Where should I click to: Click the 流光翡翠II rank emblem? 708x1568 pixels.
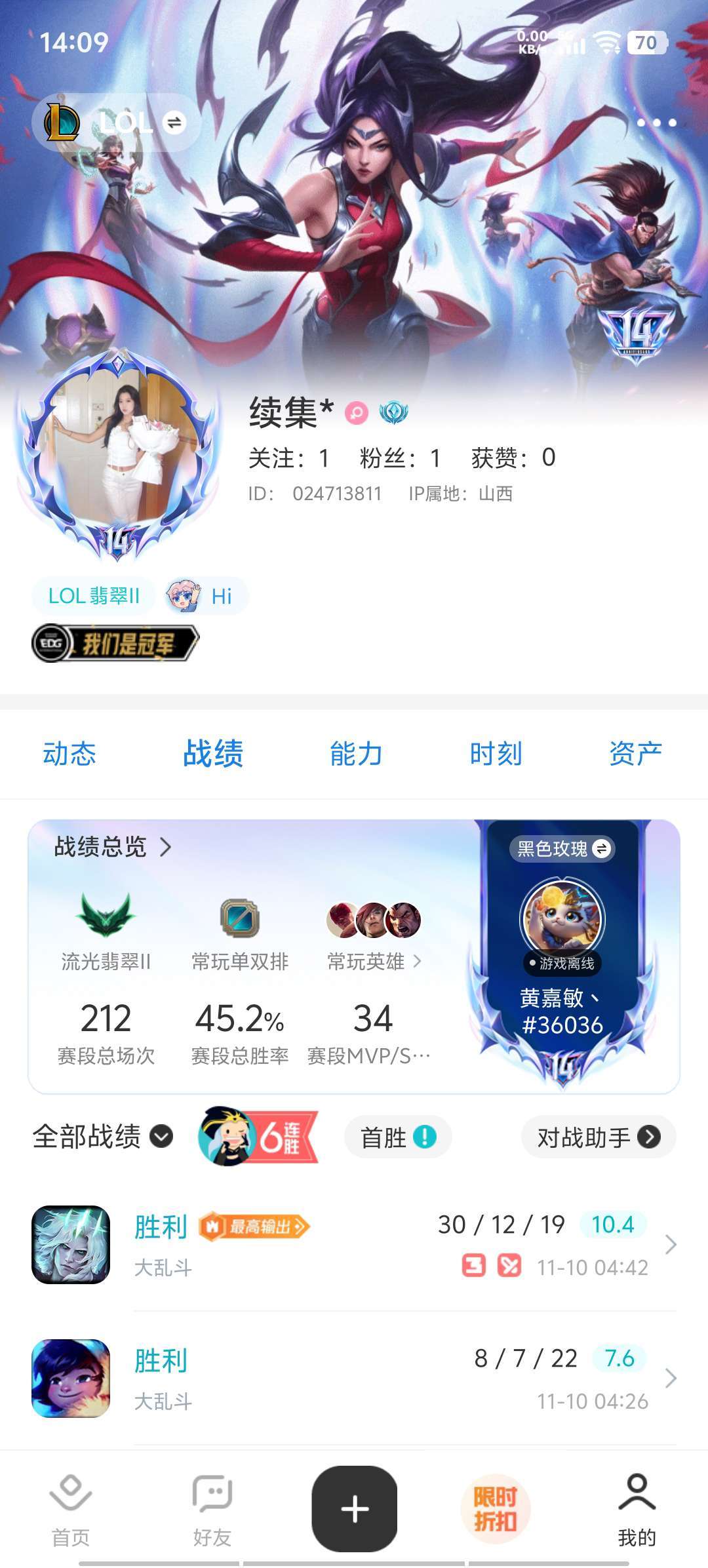(107, 917)
